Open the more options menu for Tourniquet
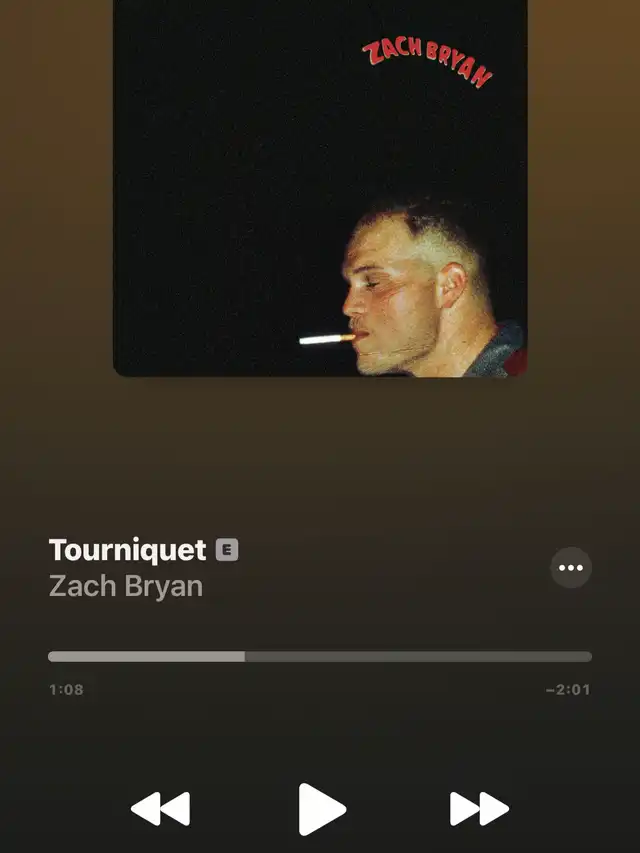This screenshot has height=853, width=640. [x=571, y=568]
